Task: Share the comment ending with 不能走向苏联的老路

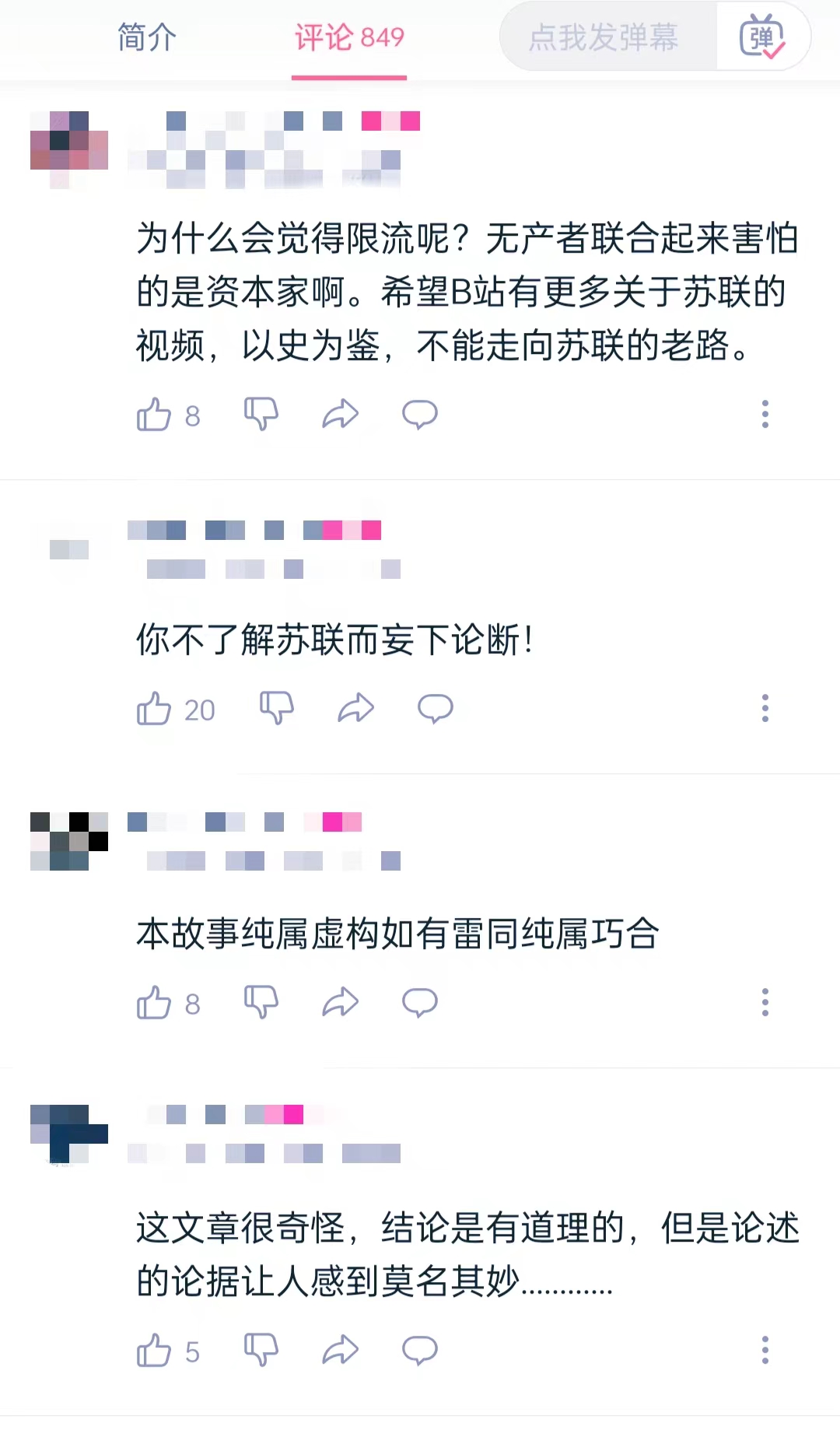Action: [341, 415]
